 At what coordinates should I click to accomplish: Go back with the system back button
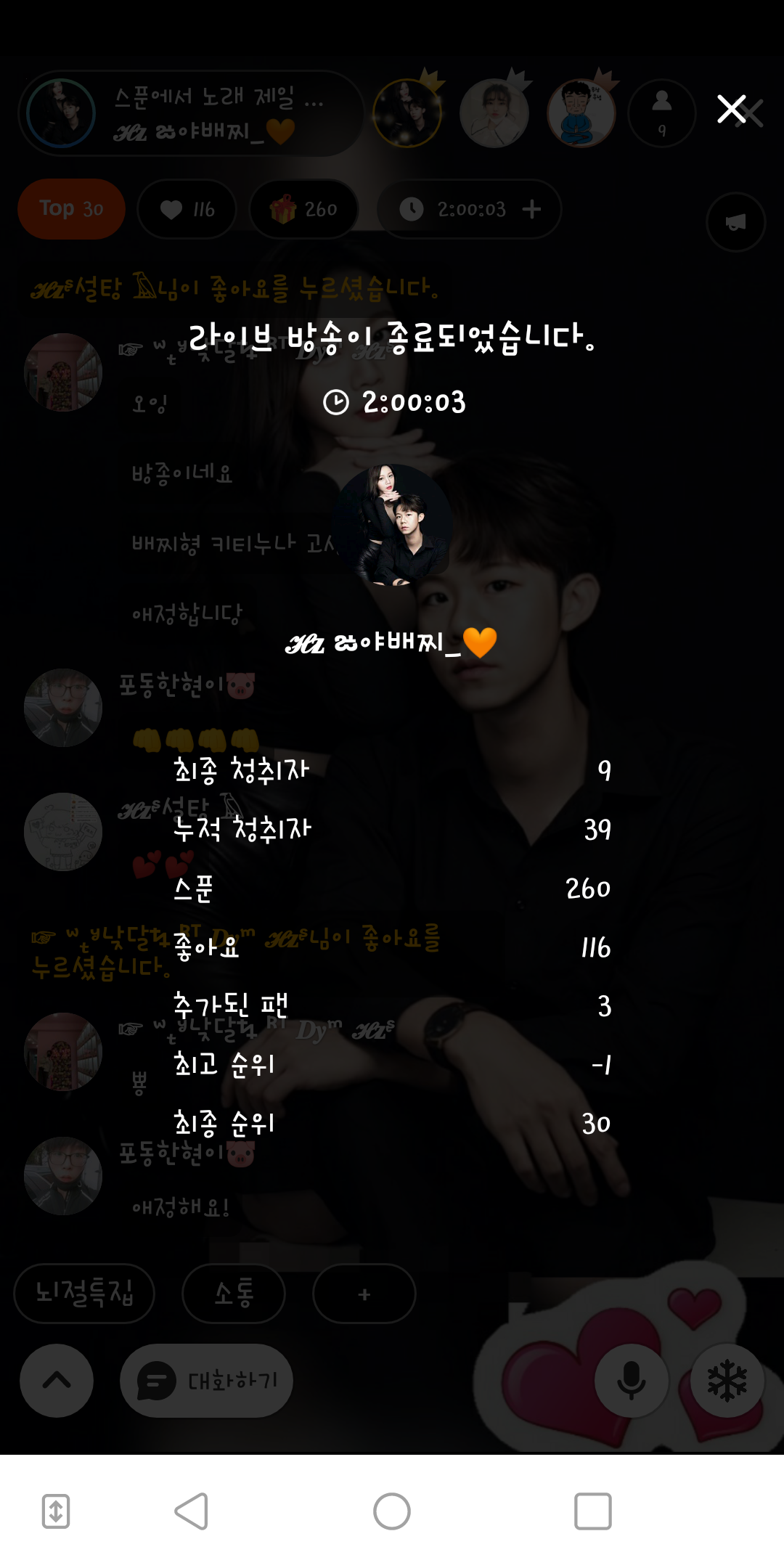(192, 1511)
